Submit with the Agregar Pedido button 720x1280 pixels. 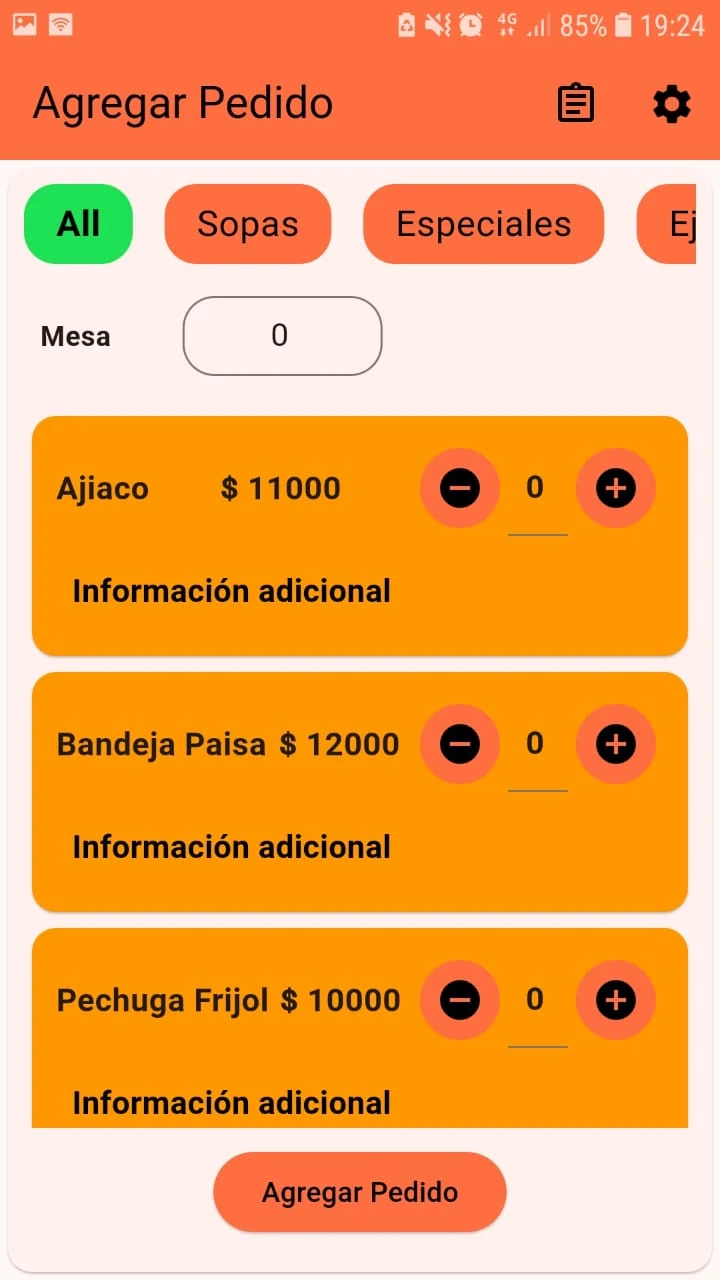(360, 1192)
